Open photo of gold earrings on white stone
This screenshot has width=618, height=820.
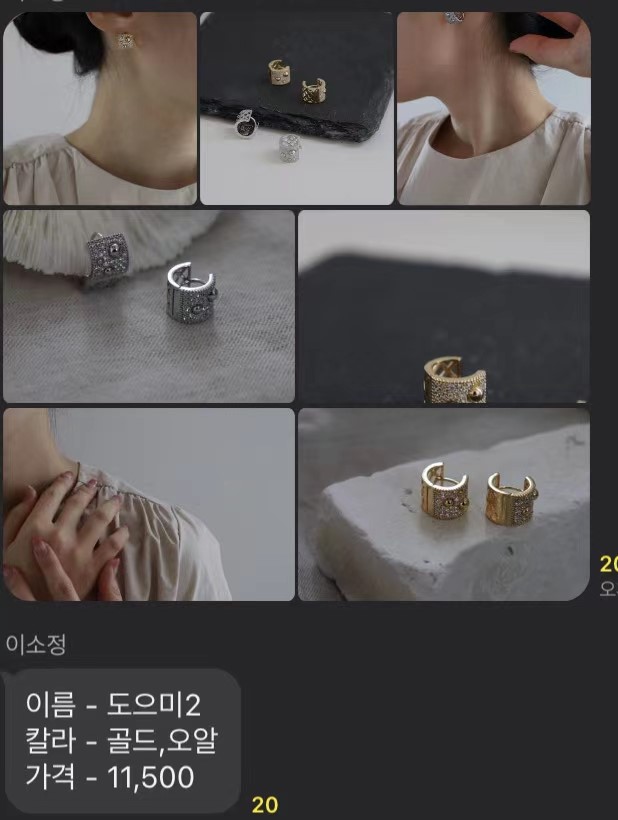tap(444, 503)
